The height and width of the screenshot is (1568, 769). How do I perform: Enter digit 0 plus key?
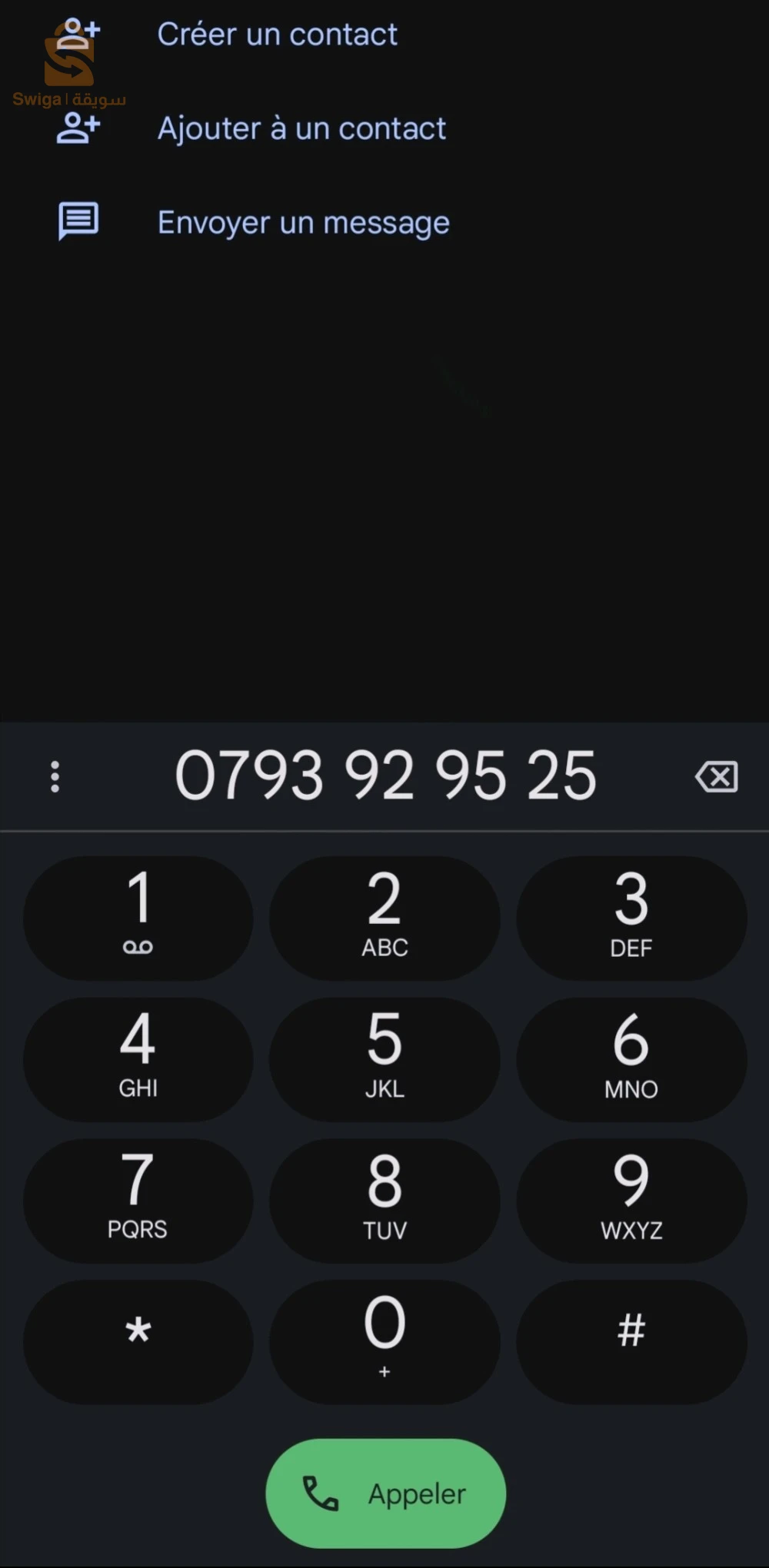coord(384,1341)
